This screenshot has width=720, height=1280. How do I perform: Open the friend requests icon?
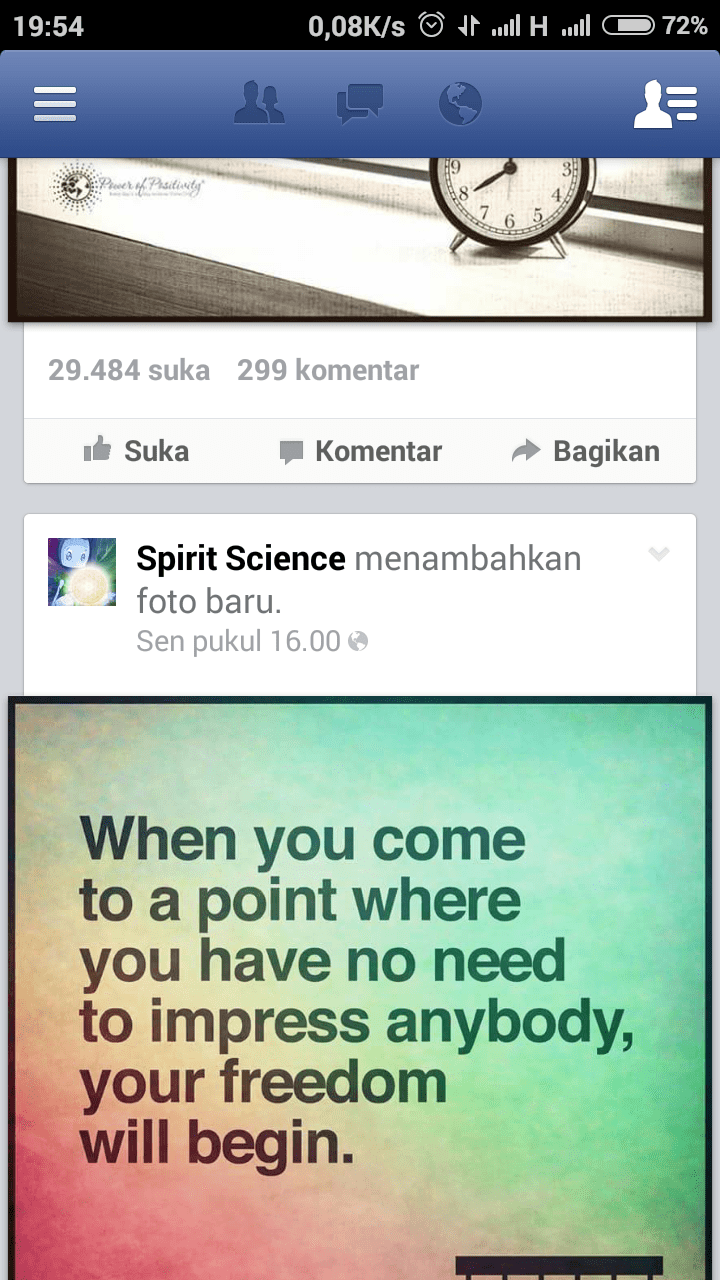259,104
